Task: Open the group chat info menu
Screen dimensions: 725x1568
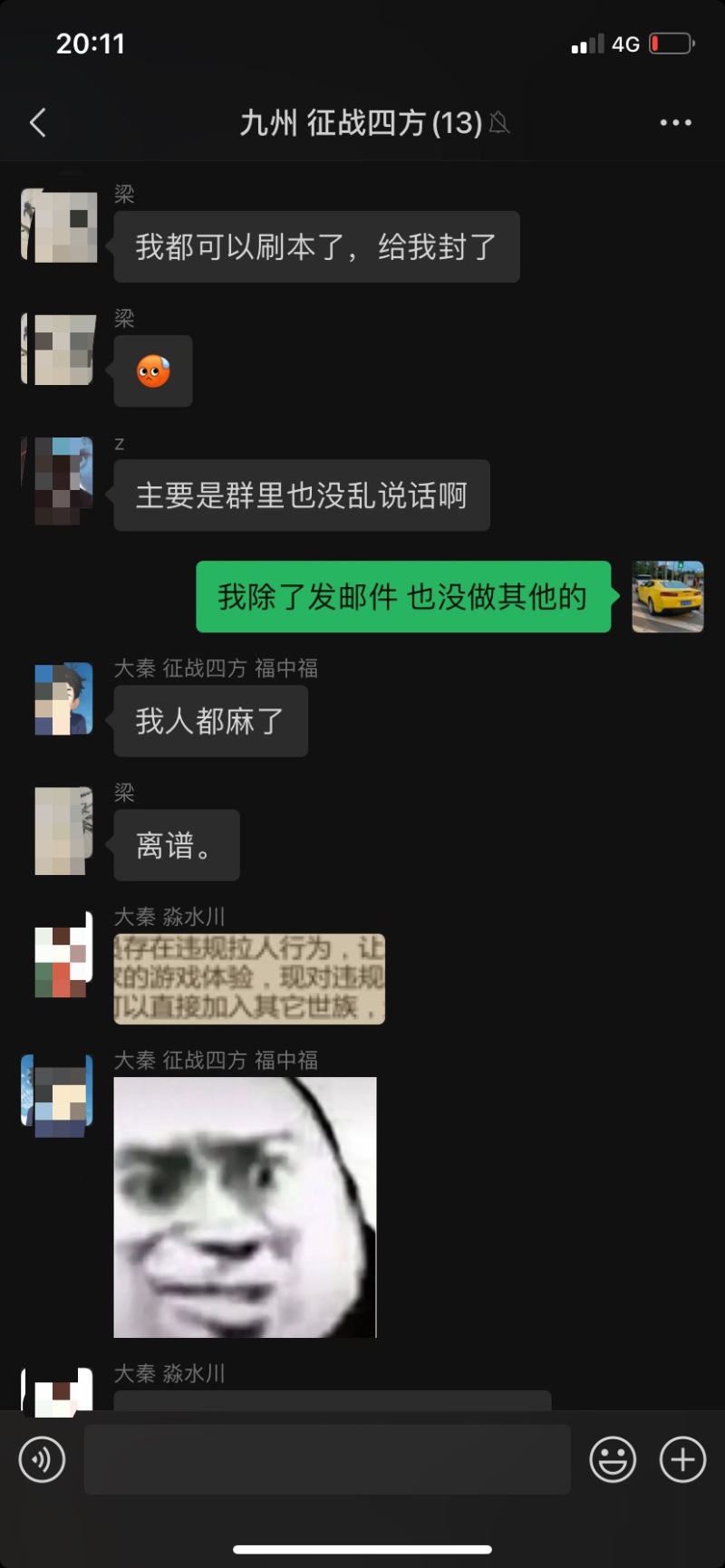Action: pyautogui.click(x=675, y=122)
